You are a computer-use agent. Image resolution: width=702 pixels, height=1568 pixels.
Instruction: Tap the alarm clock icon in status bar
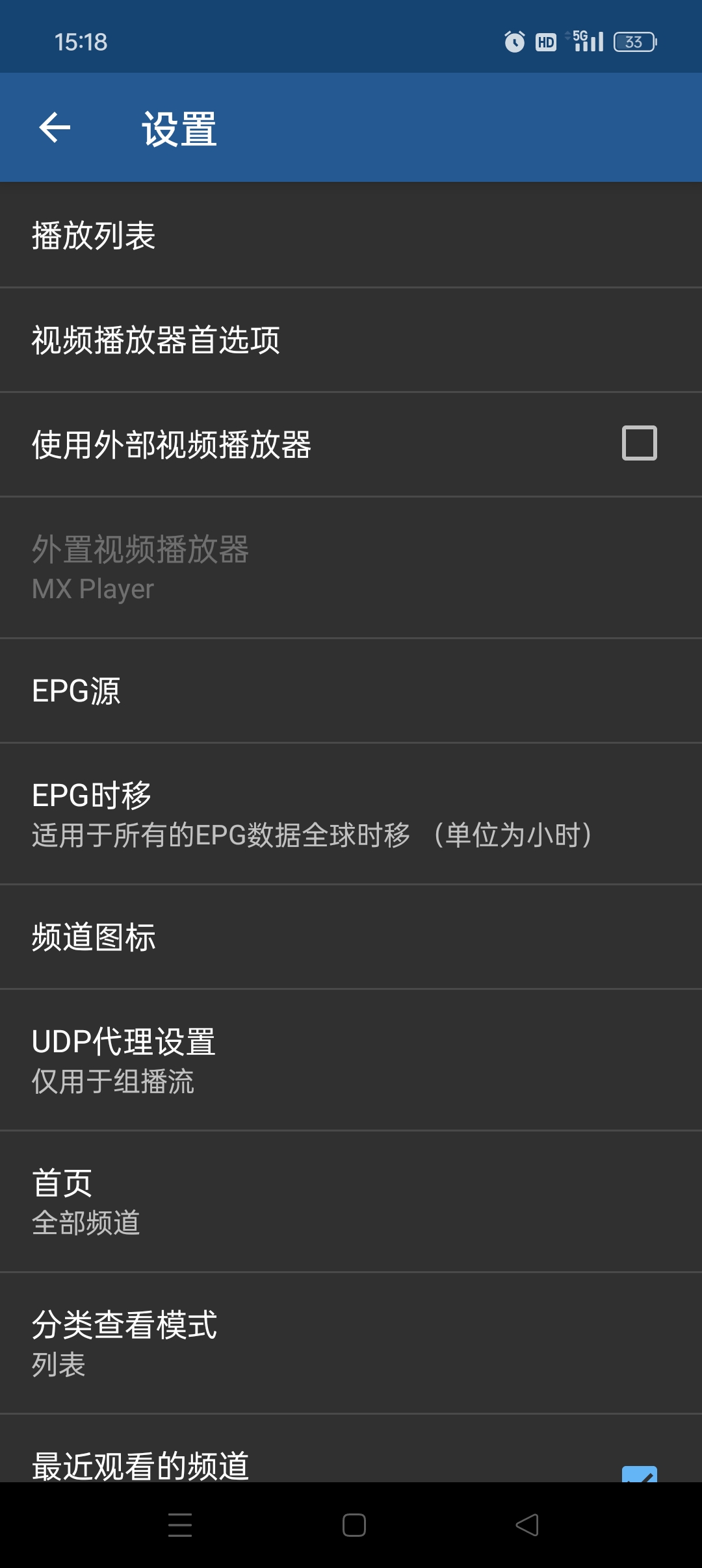(x=513, y=42)
